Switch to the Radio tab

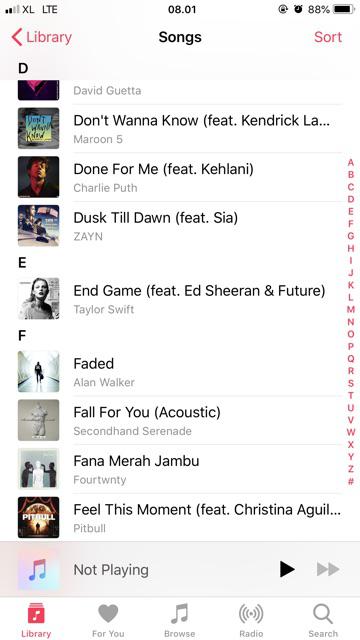pos(251,620)
